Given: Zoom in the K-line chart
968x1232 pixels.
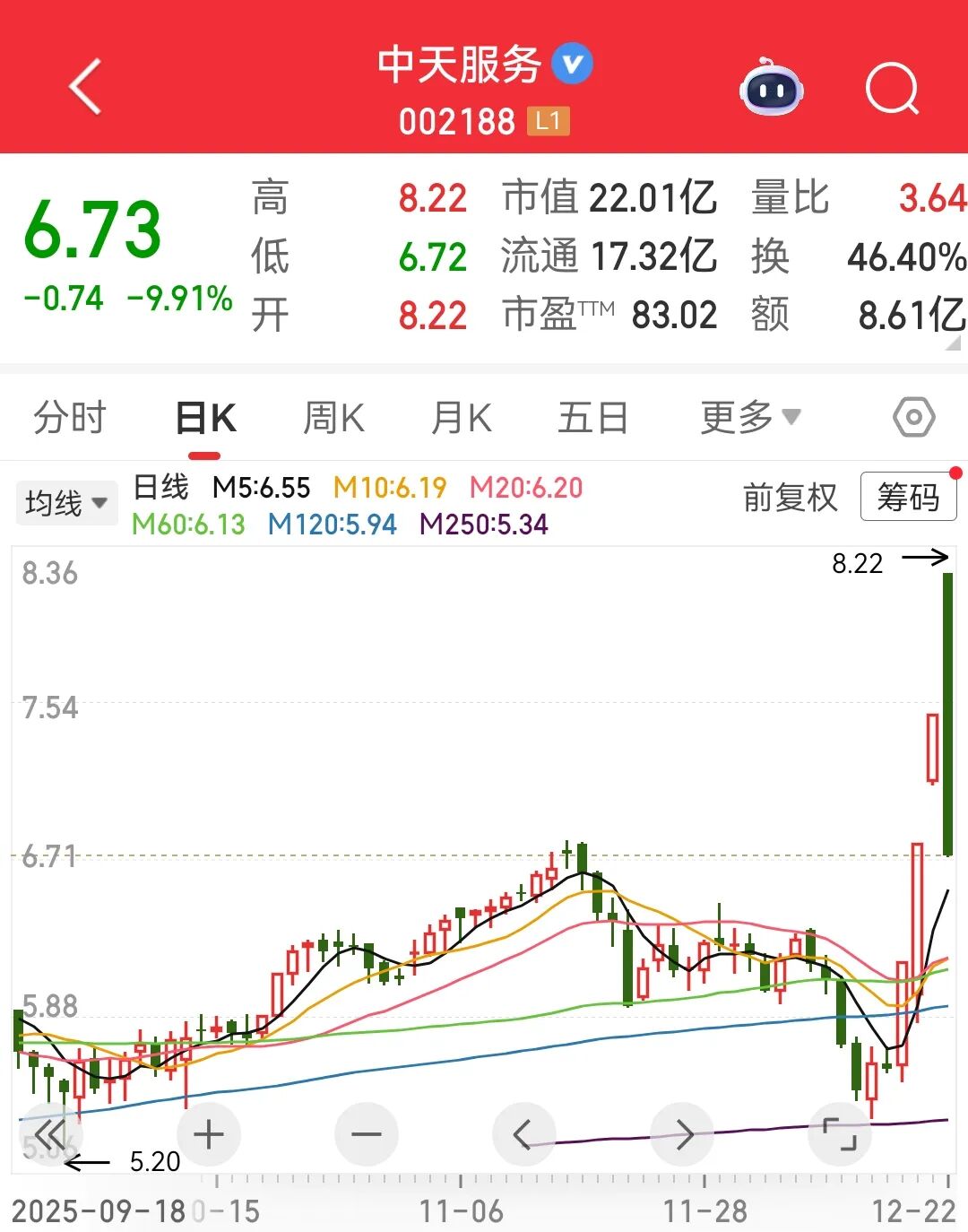Looking at the screenshot, I should pos(209,1135).
